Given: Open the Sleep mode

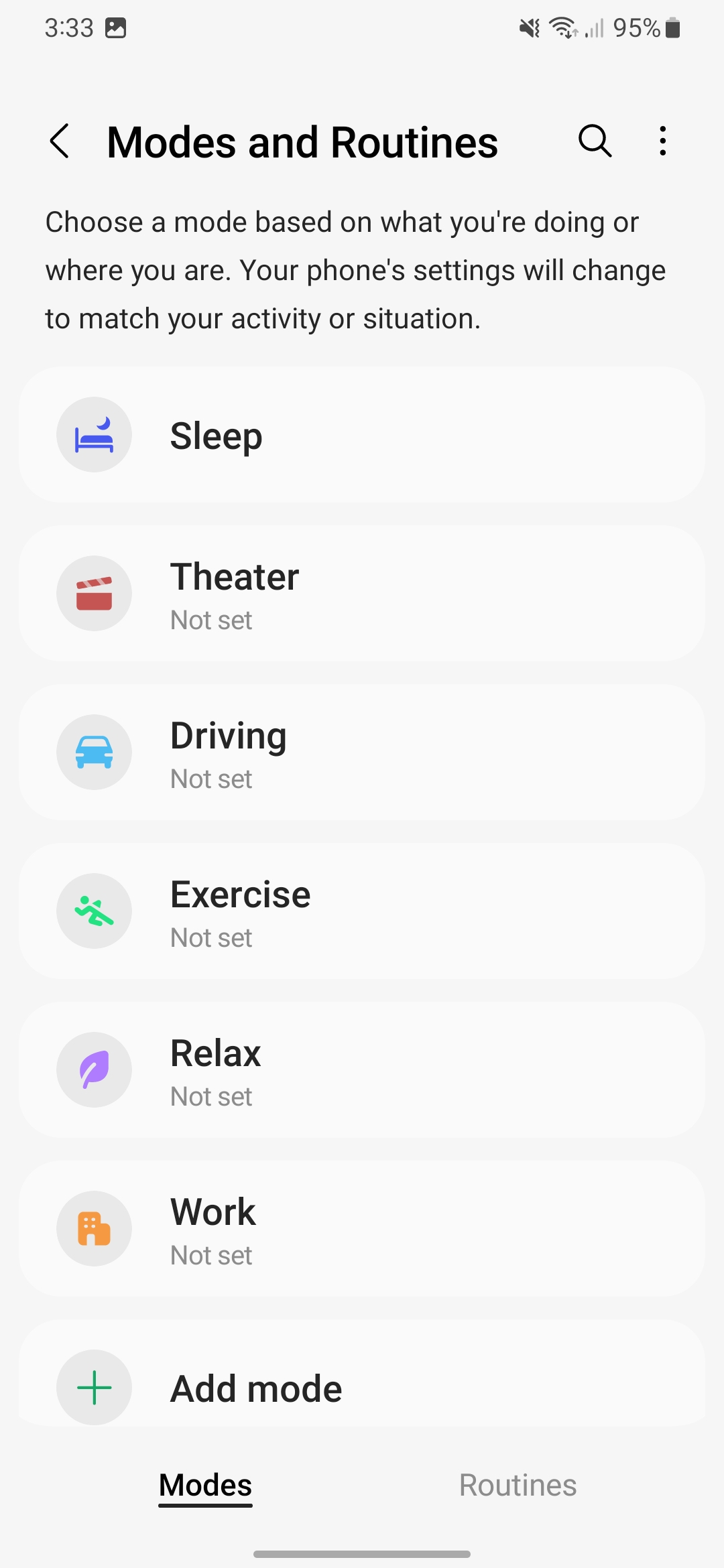Looking at the screenshot, I should pos(362,435).
